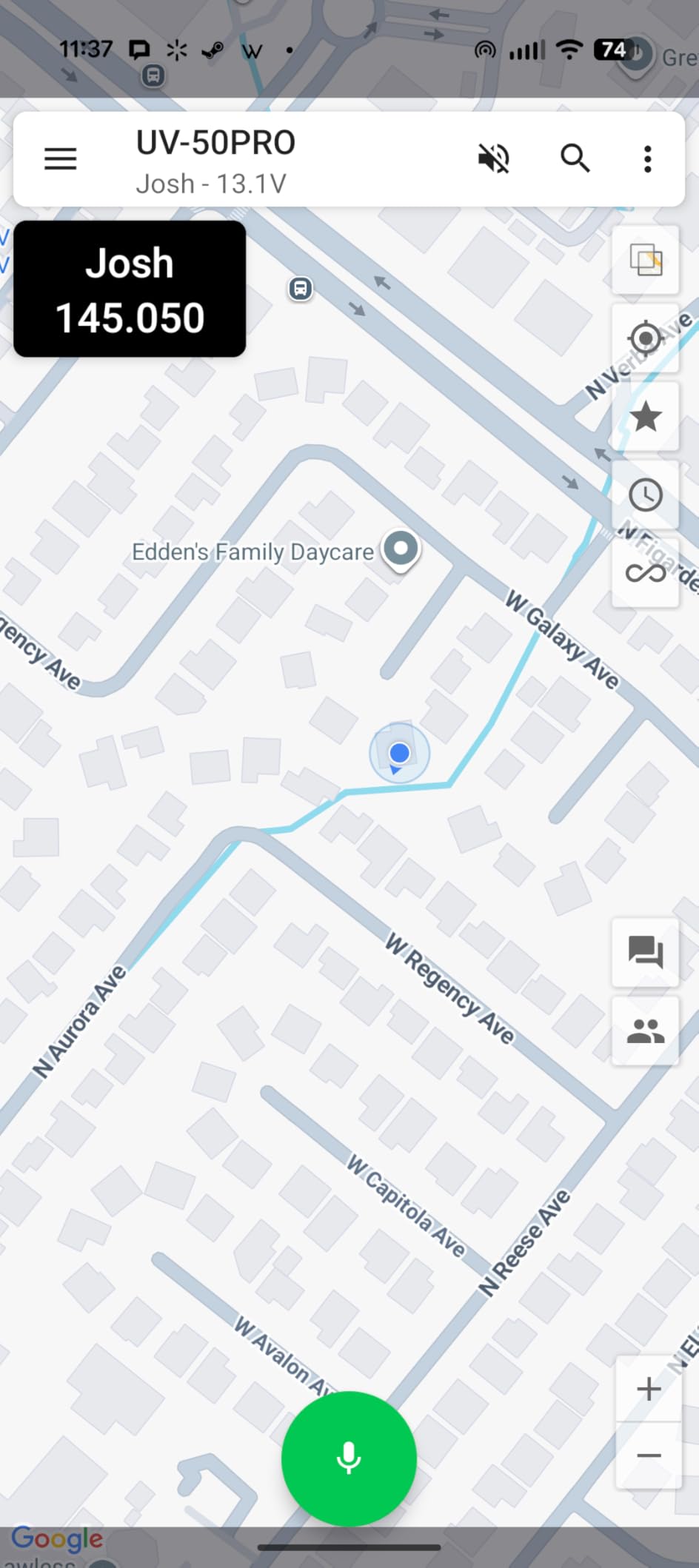Tap the green microphone talk button
Image resolution: width=699 pixels, height=1568 pixels.
tap(349, 1458)
